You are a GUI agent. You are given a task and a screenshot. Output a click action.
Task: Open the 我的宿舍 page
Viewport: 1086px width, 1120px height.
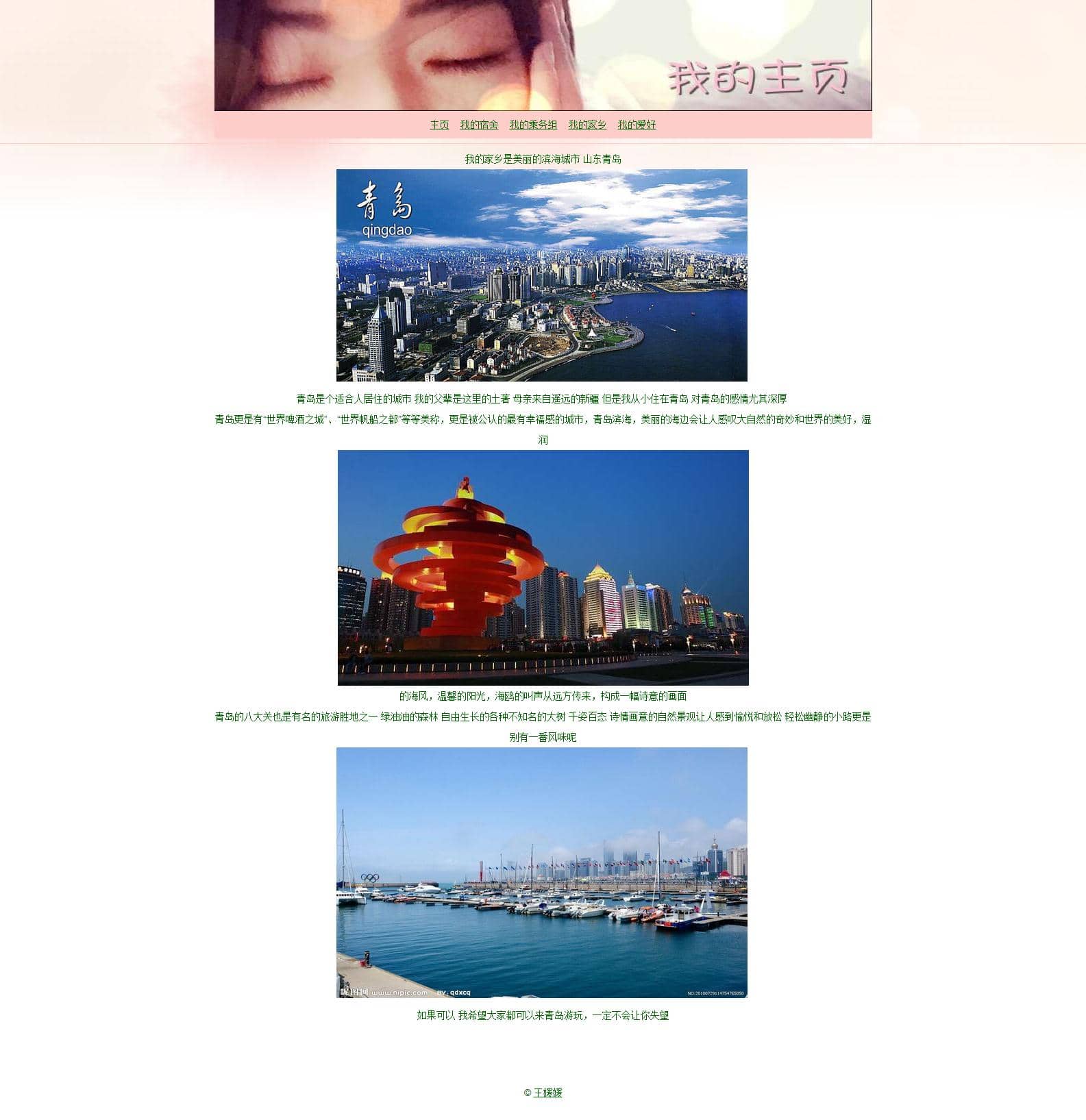coord(479,125)
